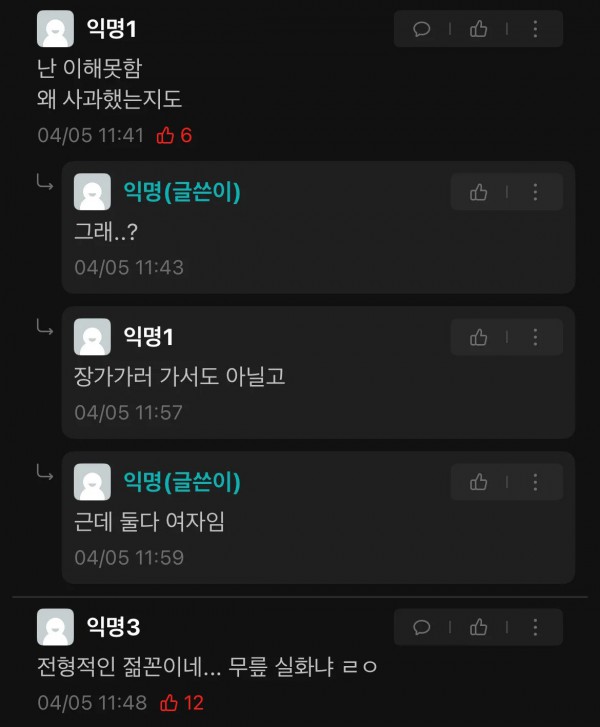Open more options for reply '그래..?'
This screenshot has width=600, height=727.
click(x=535, y=192)
